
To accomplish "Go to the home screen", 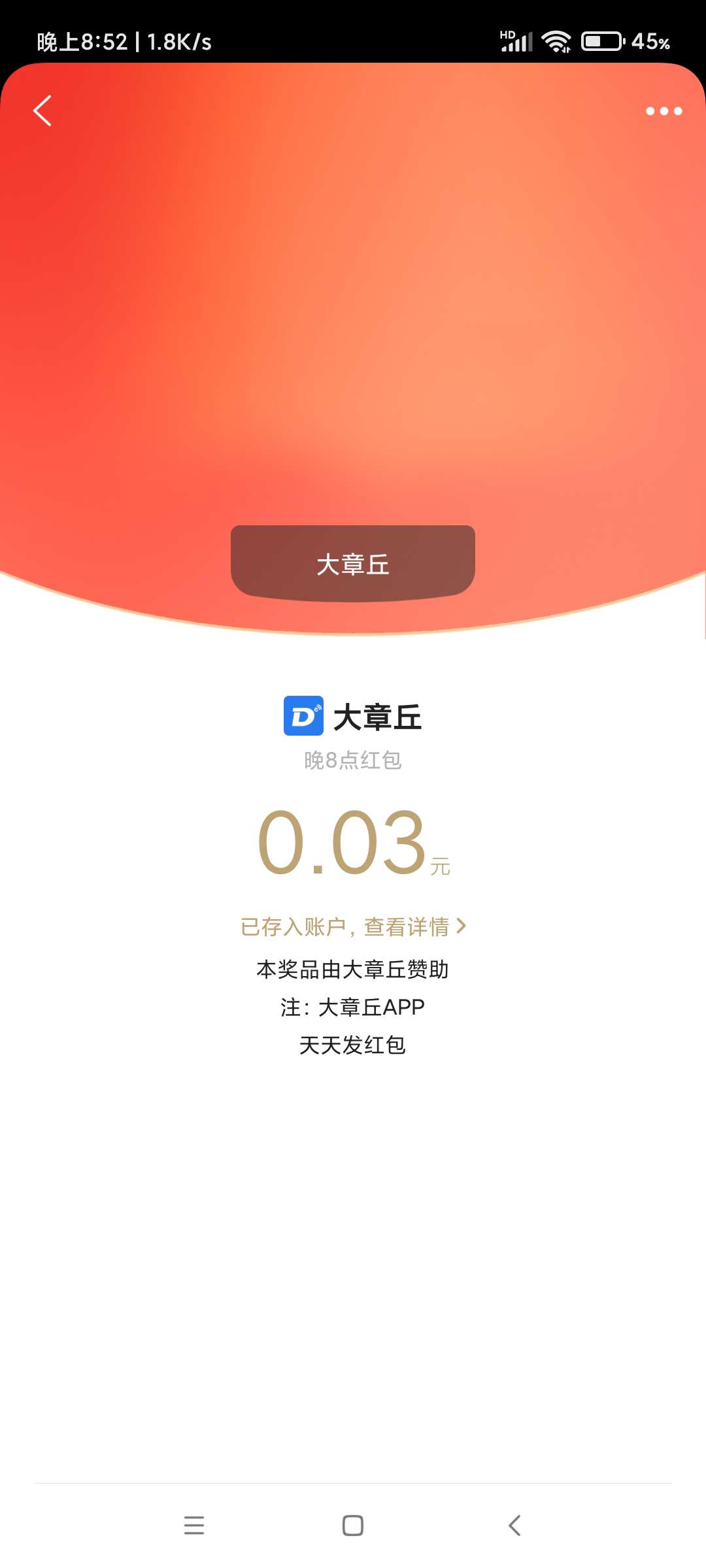I will coord(353,1526).
